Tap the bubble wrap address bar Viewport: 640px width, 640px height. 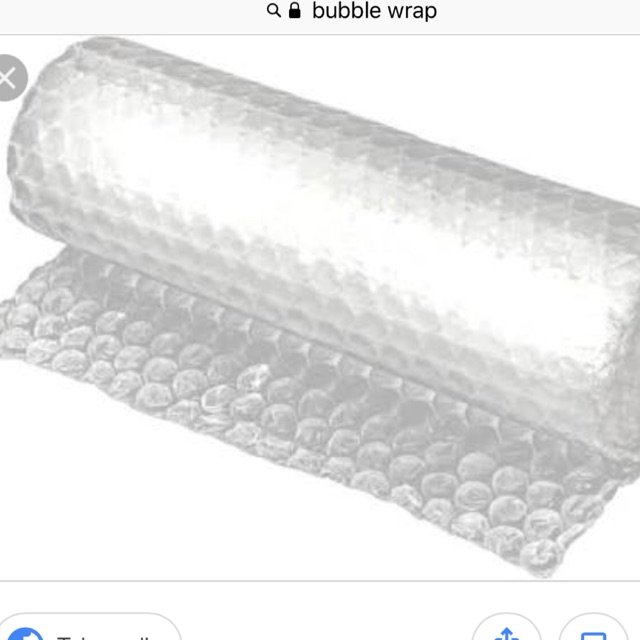352,12
